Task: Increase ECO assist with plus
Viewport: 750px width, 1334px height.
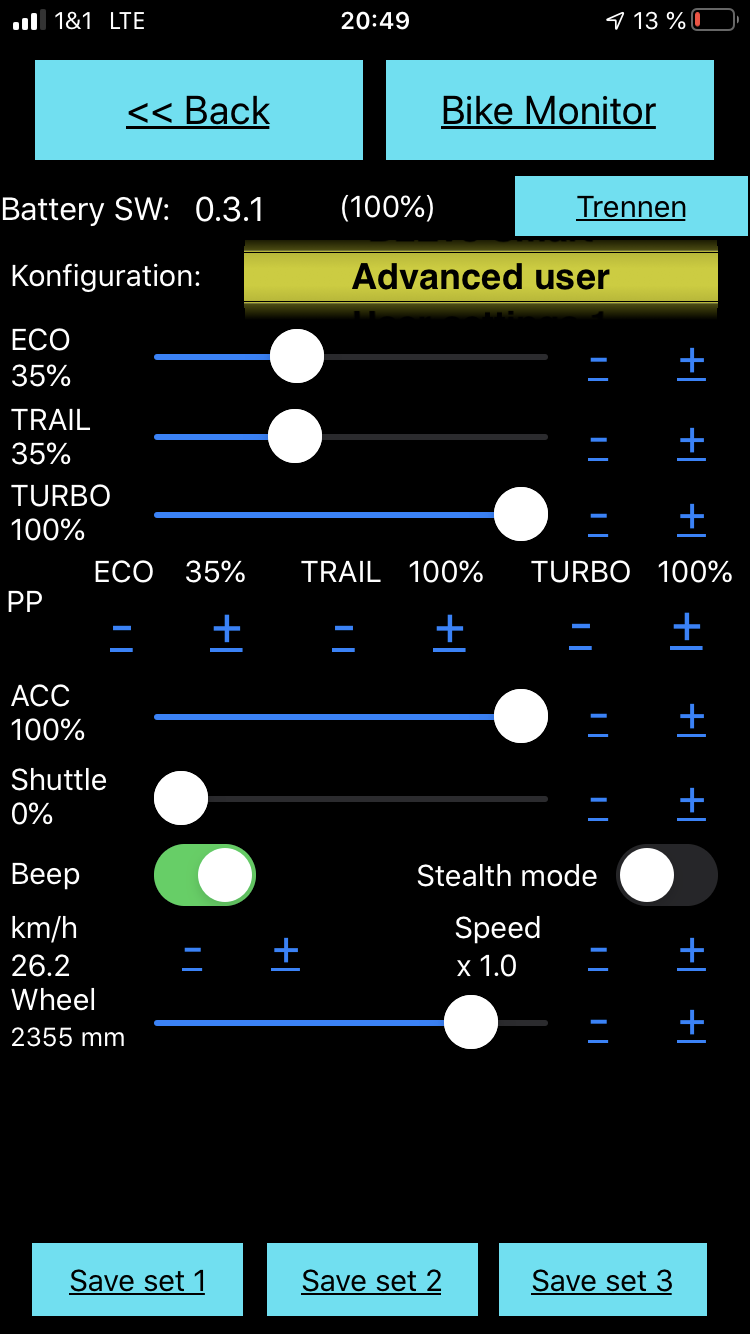Action: (x=691, y=364)
